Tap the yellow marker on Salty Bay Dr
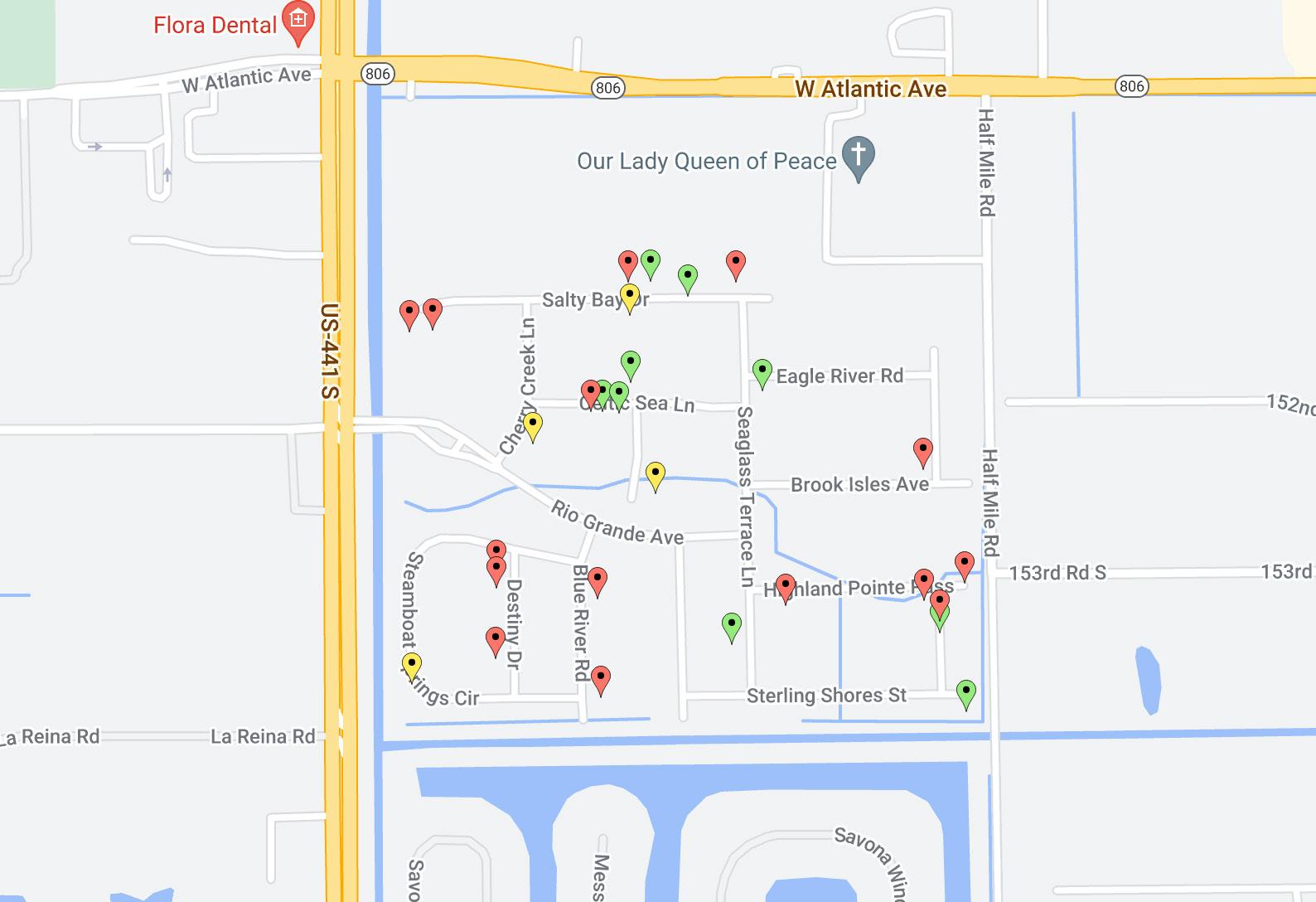Screen dimensions: 1316x902 630,297
